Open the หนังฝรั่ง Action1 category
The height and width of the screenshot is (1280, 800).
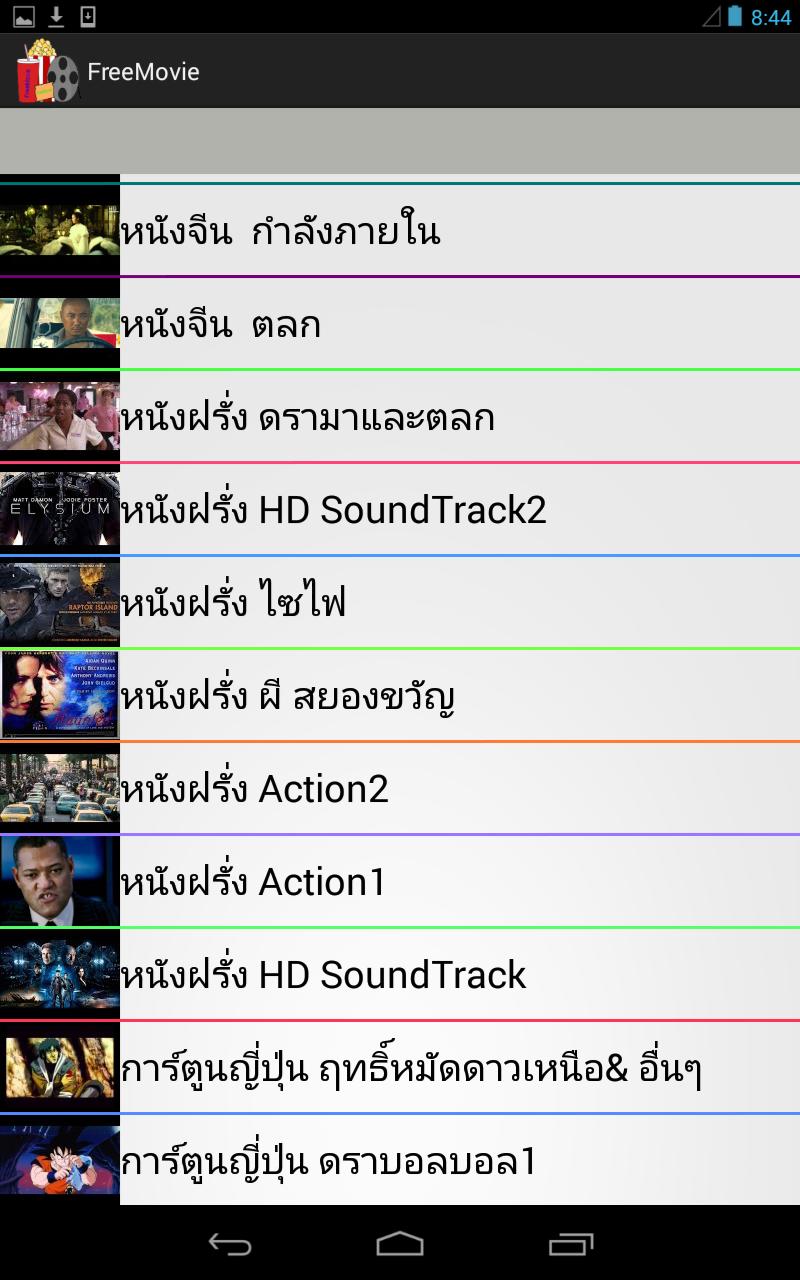400,882
